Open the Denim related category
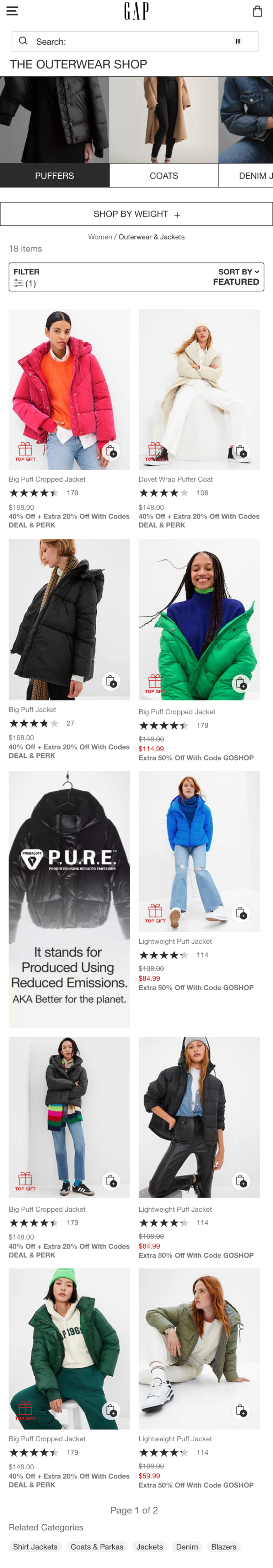 pyautogui.click(x=187, y=1546)
